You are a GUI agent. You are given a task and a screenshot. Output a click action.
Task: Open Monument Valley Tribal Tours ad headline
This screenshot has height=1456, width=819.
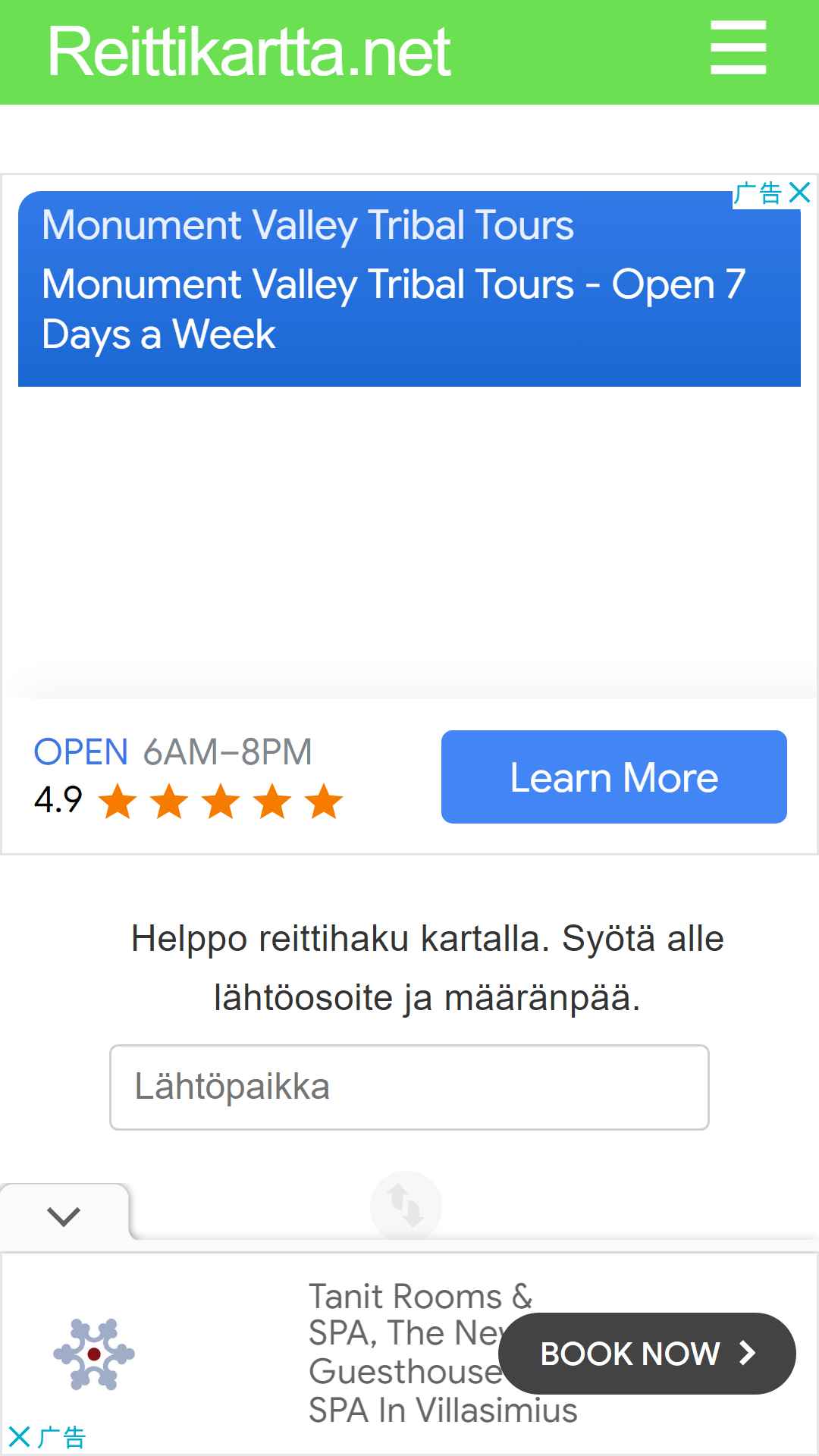pyautogui.click(x=308, y=225)
